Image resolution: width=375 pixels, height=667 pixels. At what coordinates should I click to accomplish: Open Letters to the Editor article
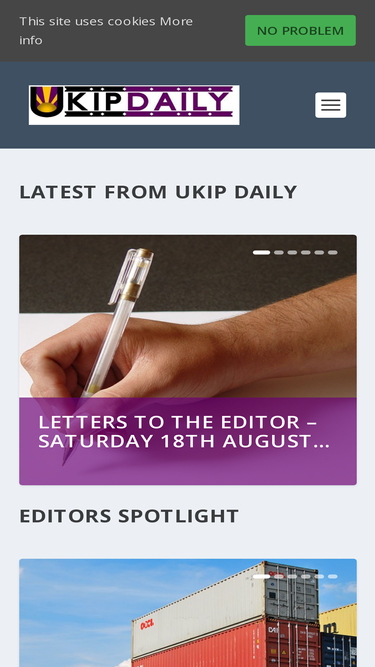[x=184, y=432]
